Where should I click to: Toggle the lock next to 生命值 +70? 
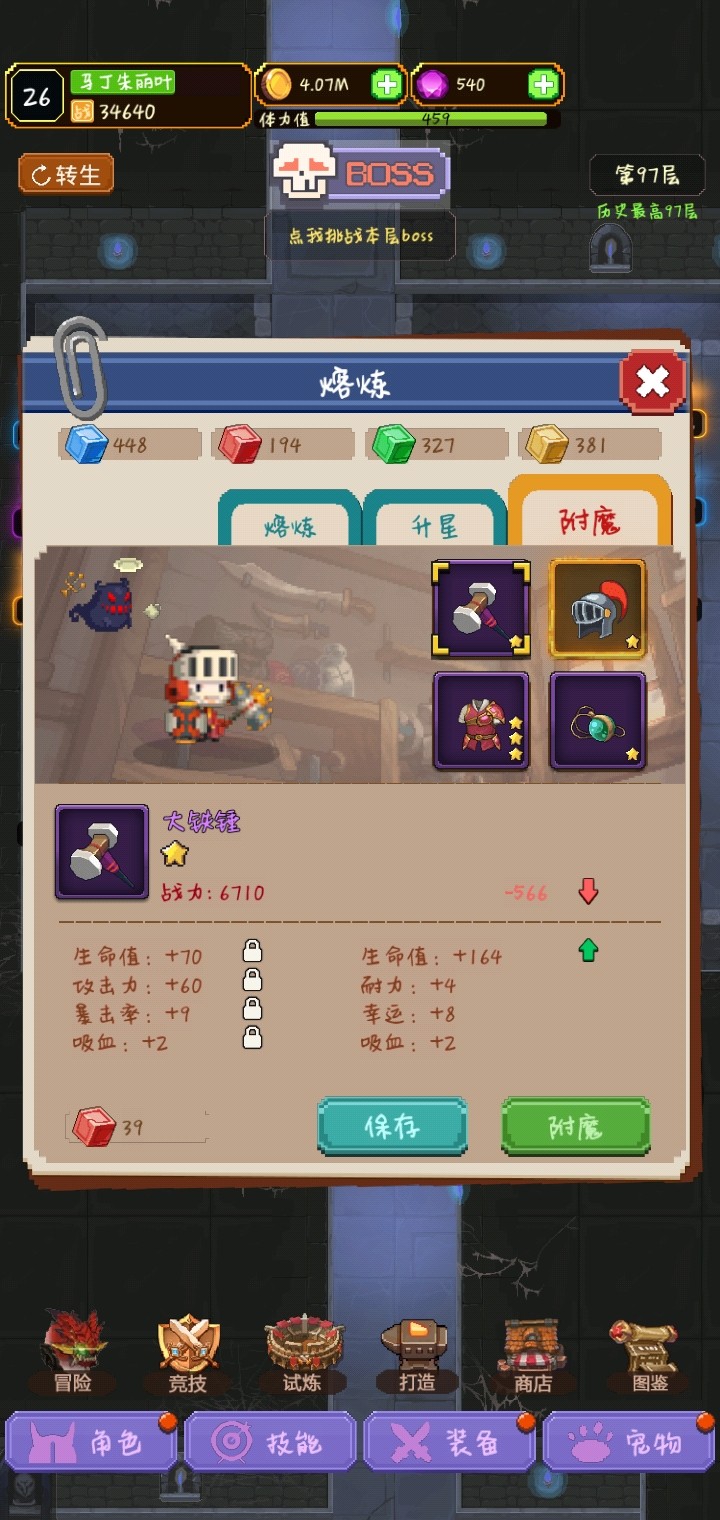tap(253, 951)
